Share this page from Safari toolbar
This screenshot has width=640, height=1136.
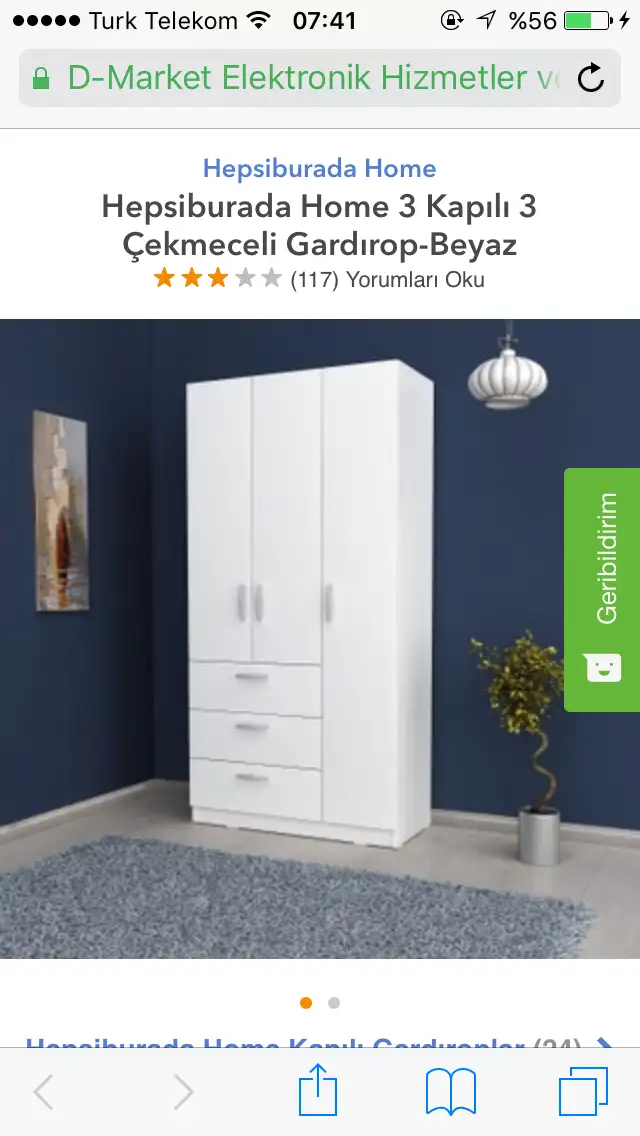(x=318, y=1089)
